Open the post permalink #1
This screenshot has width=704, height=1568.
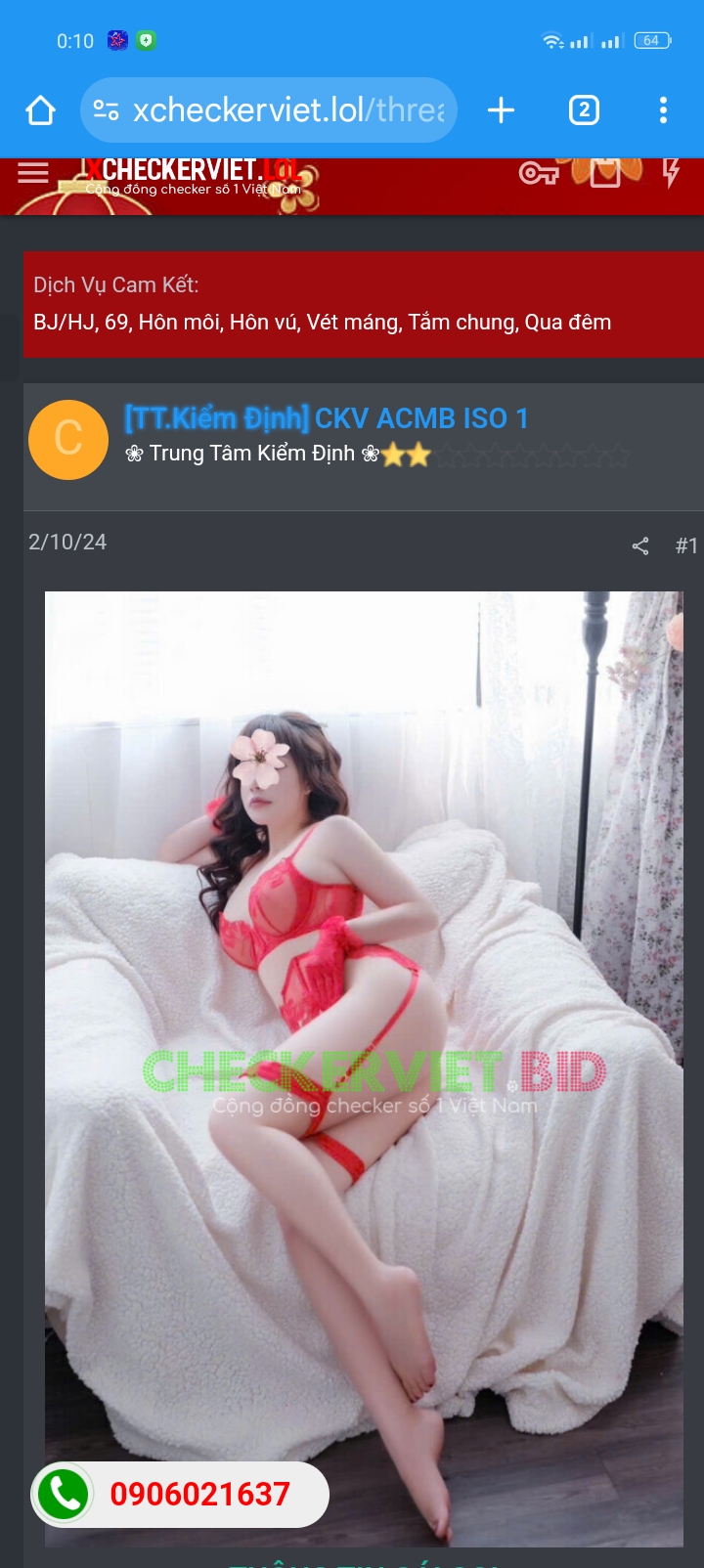tap(686, 545)
